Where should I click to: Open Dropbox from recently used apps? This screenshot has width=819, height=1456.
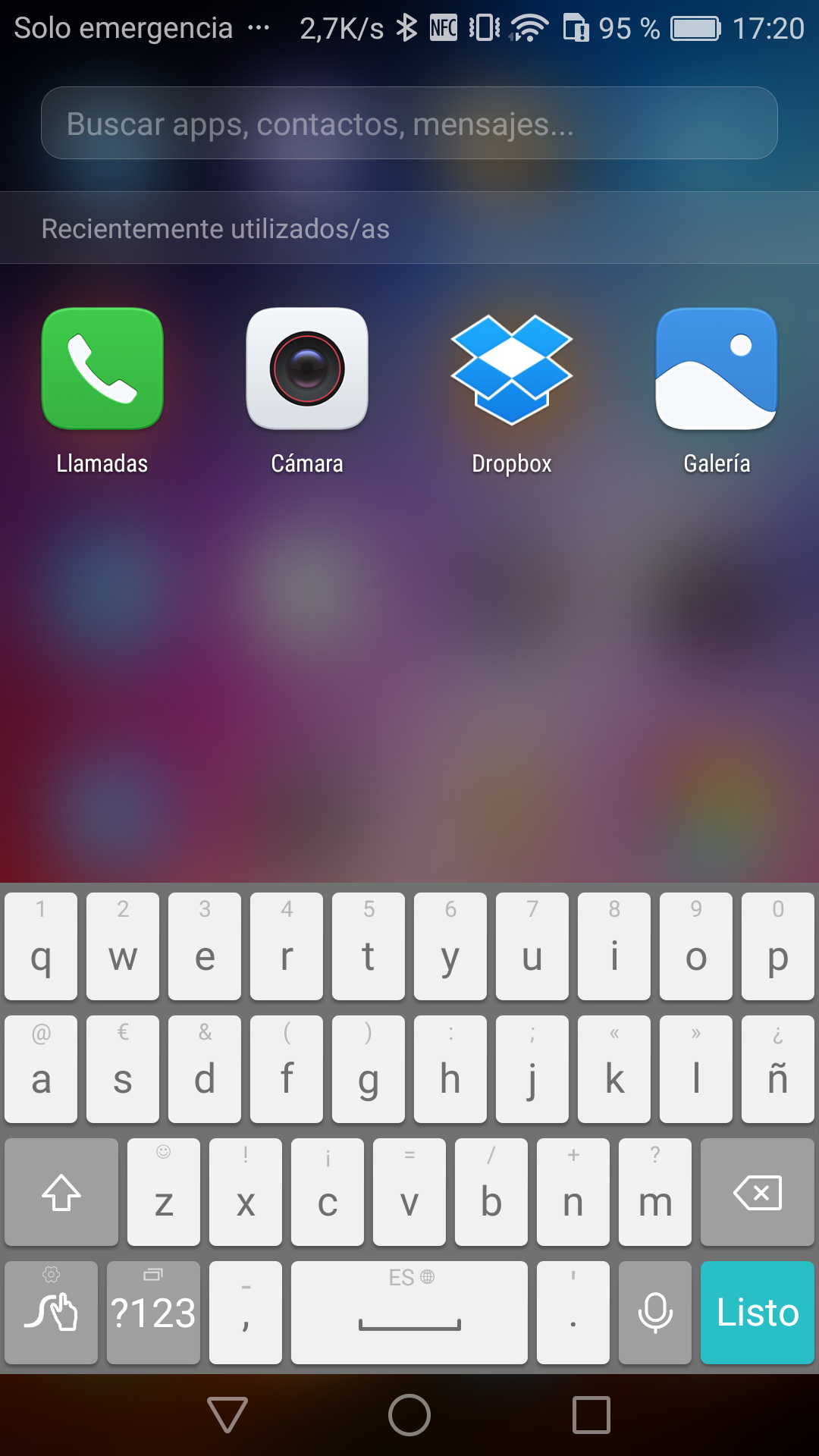512,369
